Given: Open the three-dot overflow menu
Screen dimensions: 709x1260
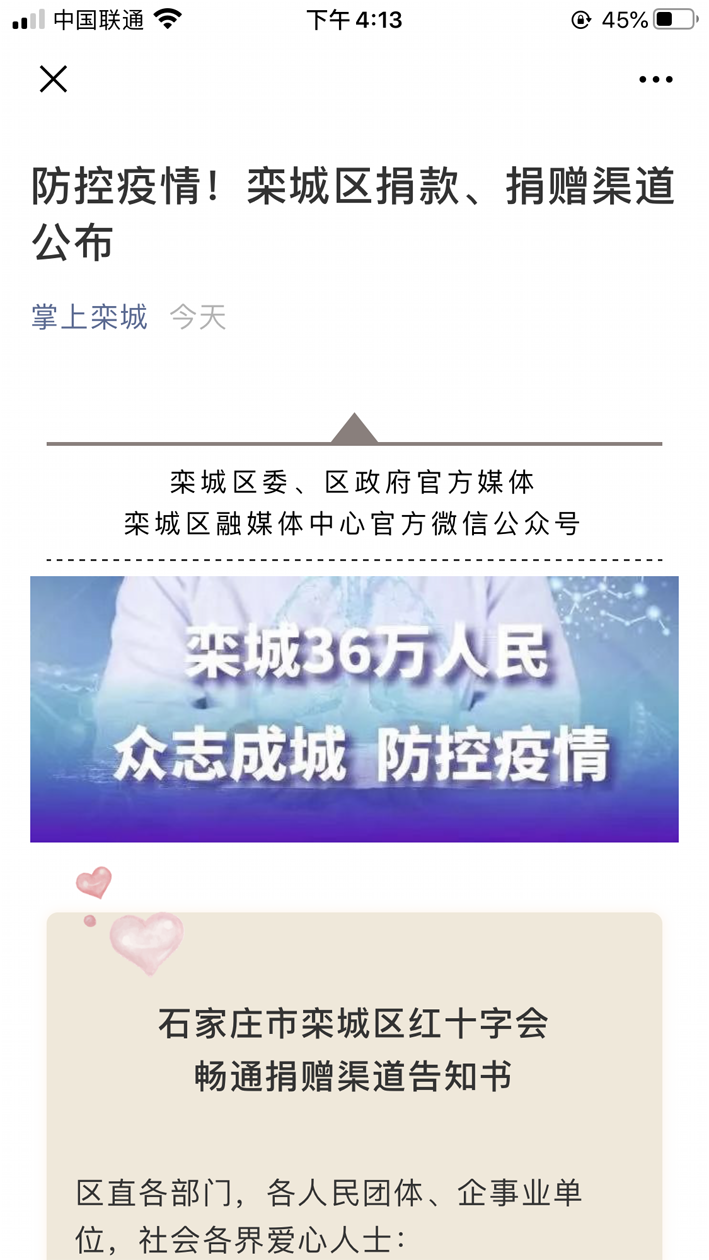Looking at the screenshot, I should click(656, 80).
